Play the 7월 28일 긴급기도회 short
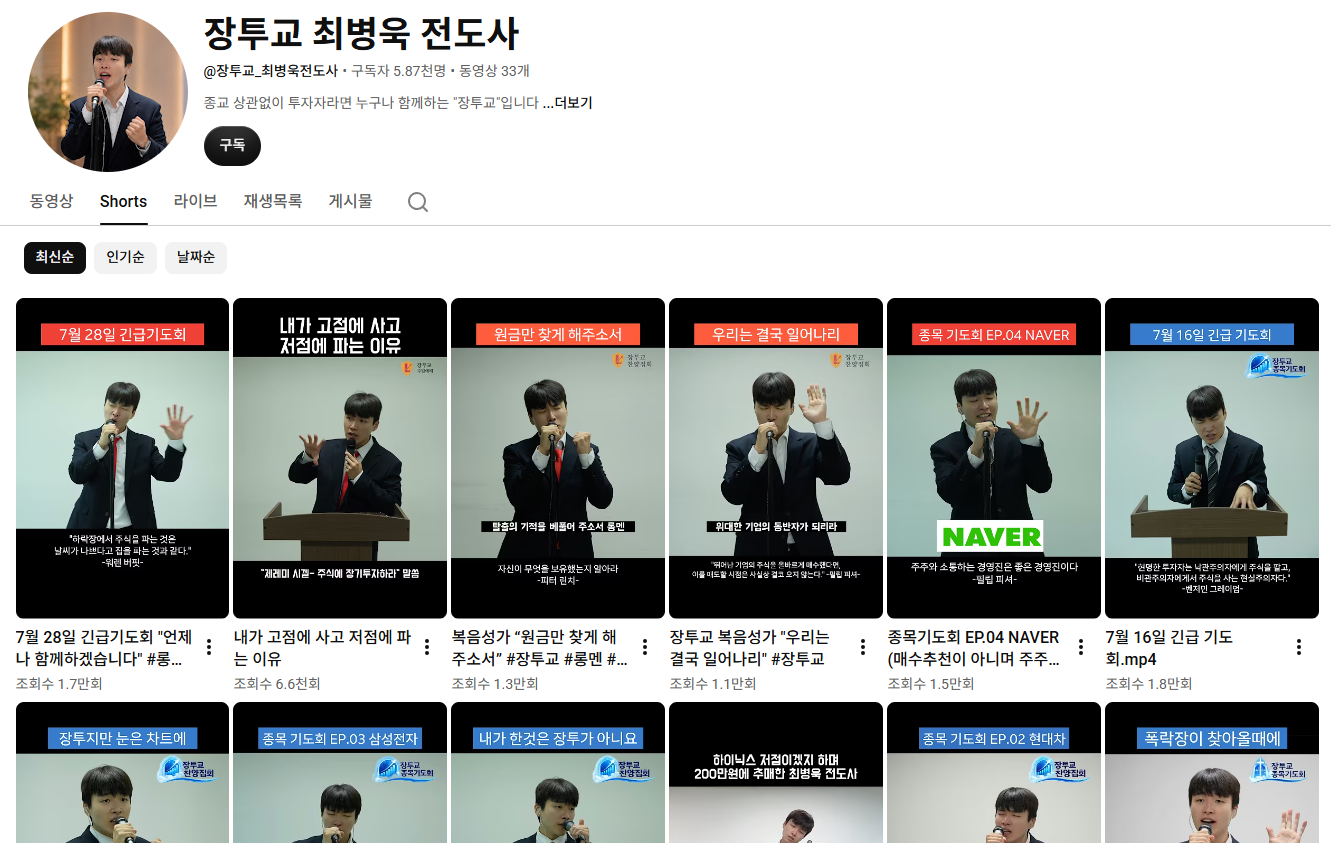Screen dimensions: 1331x843 (x=123, y=458)
